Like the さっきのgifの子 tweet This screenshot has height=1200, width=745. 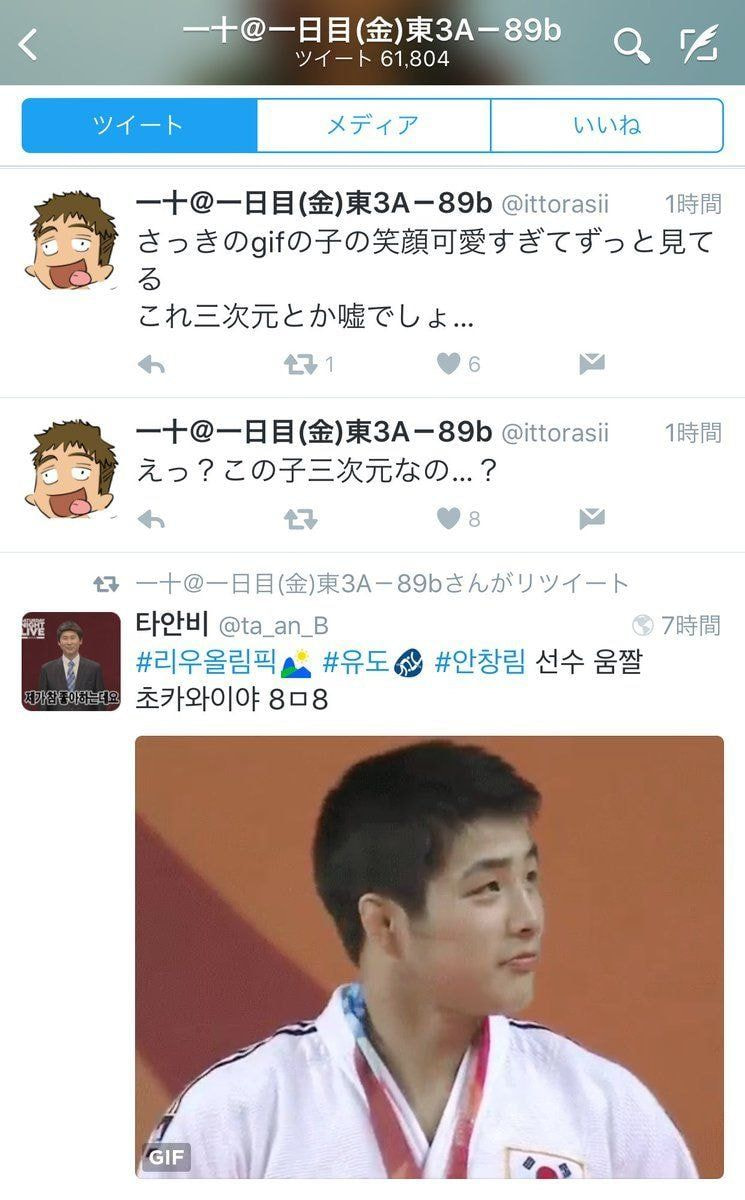pyautogui.click(x=449, y=365)
